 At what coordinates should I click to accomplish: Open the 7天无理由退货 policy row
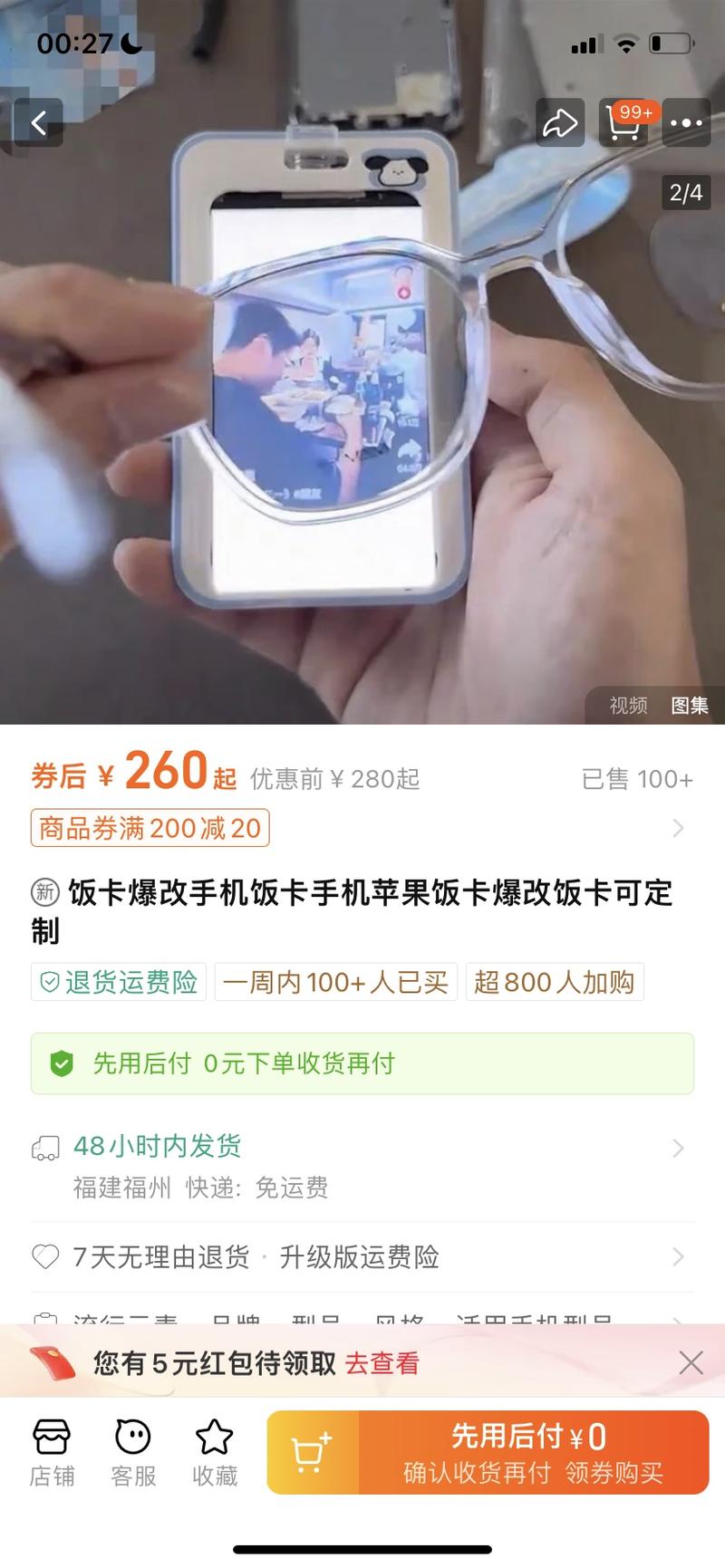pyautogui.click(x=362, y=1256)
